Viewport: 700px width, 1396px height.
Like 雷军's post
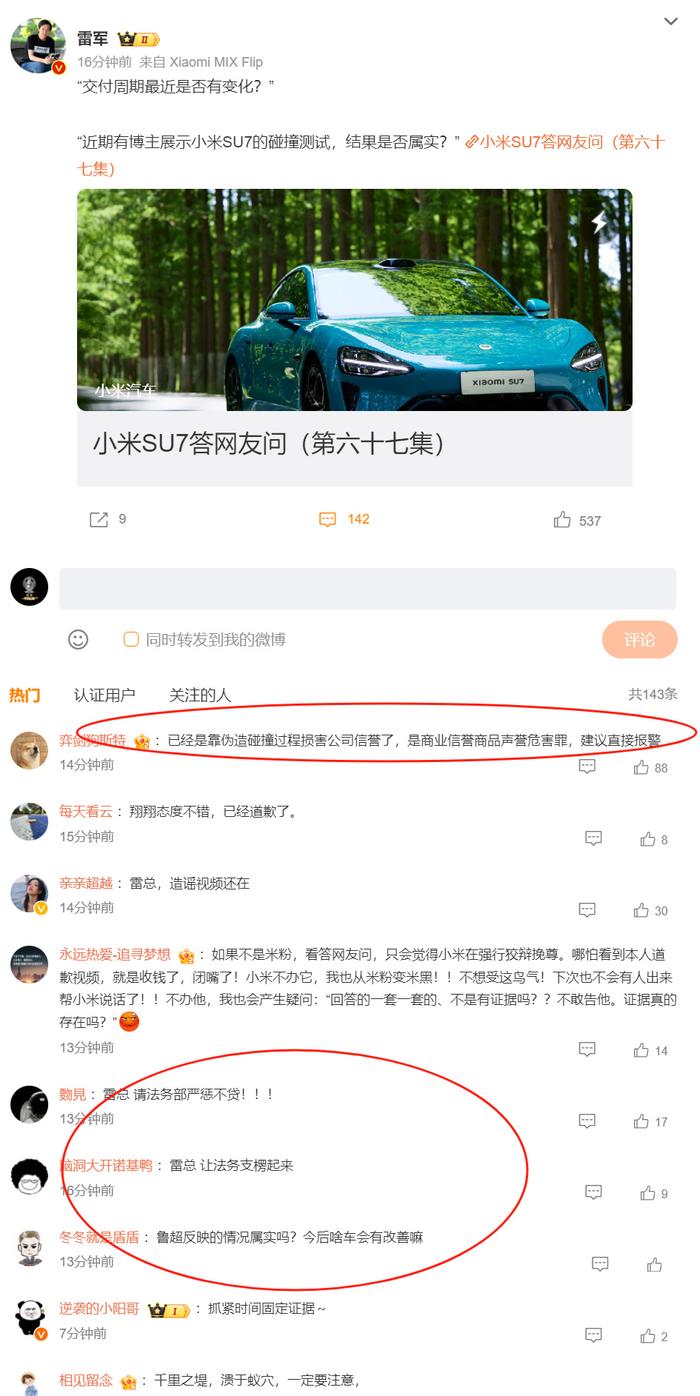click(x=577, y=520)
